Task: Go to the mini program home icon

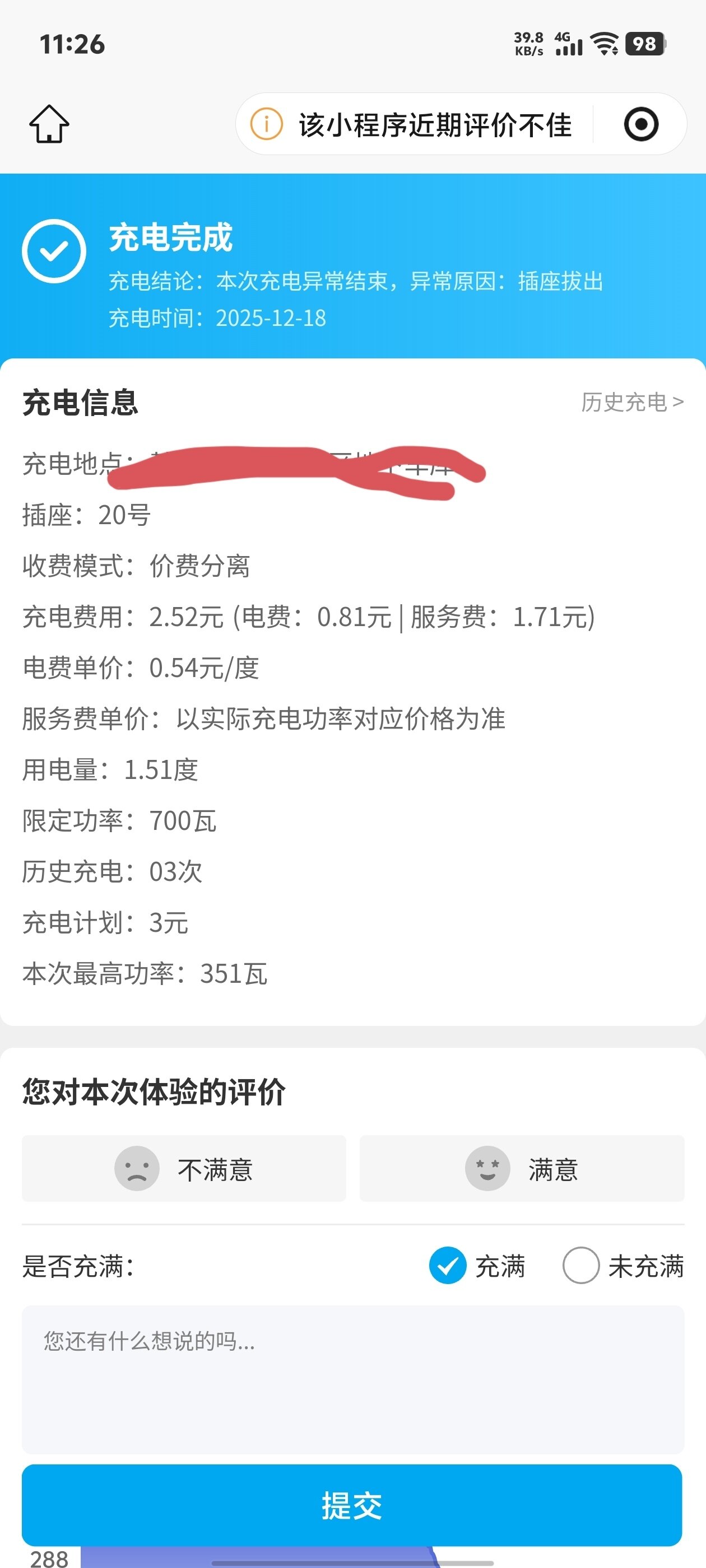Action: tap(49, 124)
